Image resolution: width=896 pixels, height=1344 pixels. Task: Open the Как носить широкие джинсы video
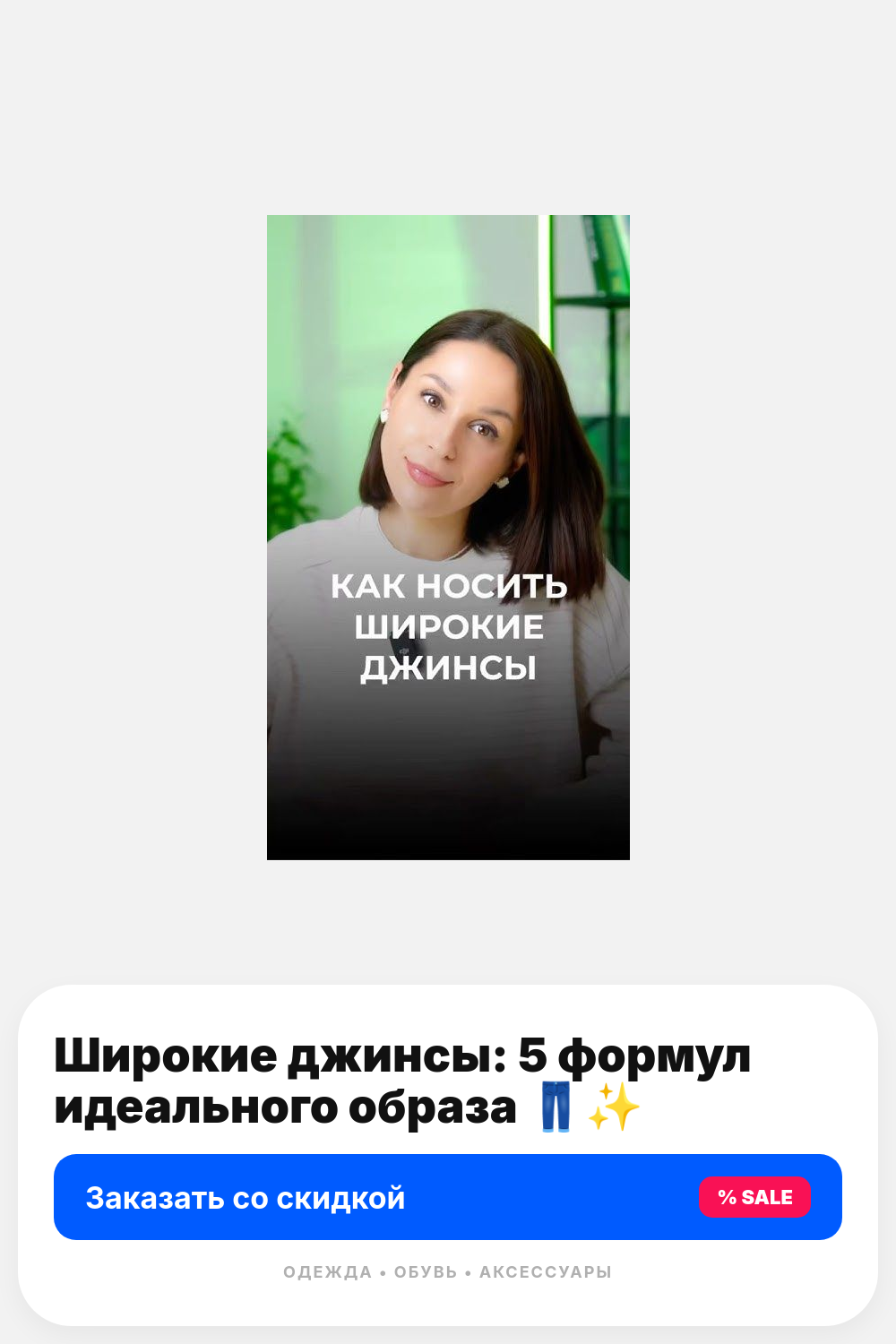coord(448,538)
